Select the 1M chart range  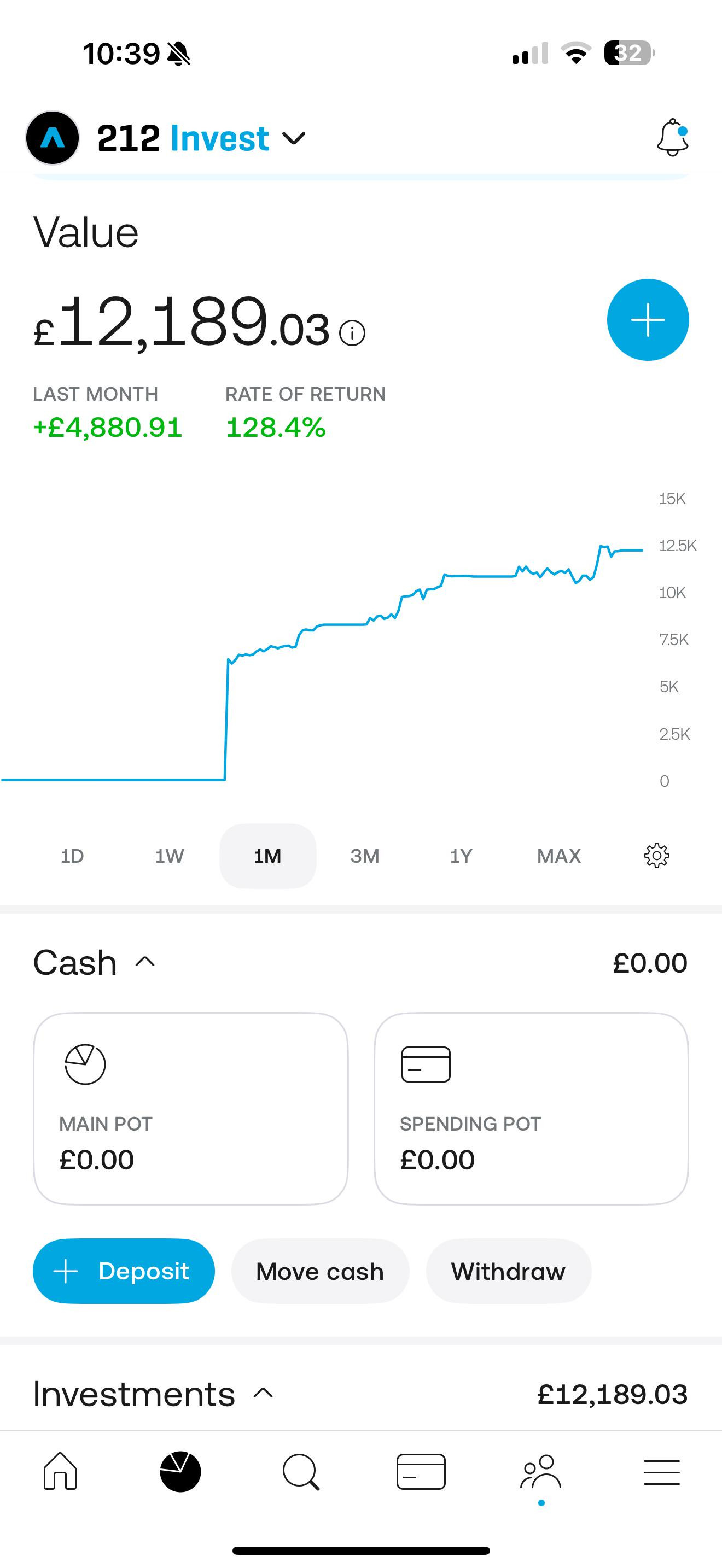[x=267, y=856]
